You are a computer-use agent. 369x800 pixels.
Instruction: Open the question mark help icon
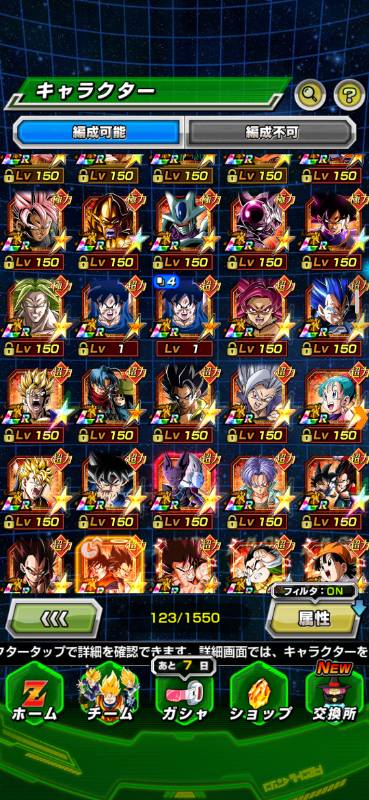point(349,94)
